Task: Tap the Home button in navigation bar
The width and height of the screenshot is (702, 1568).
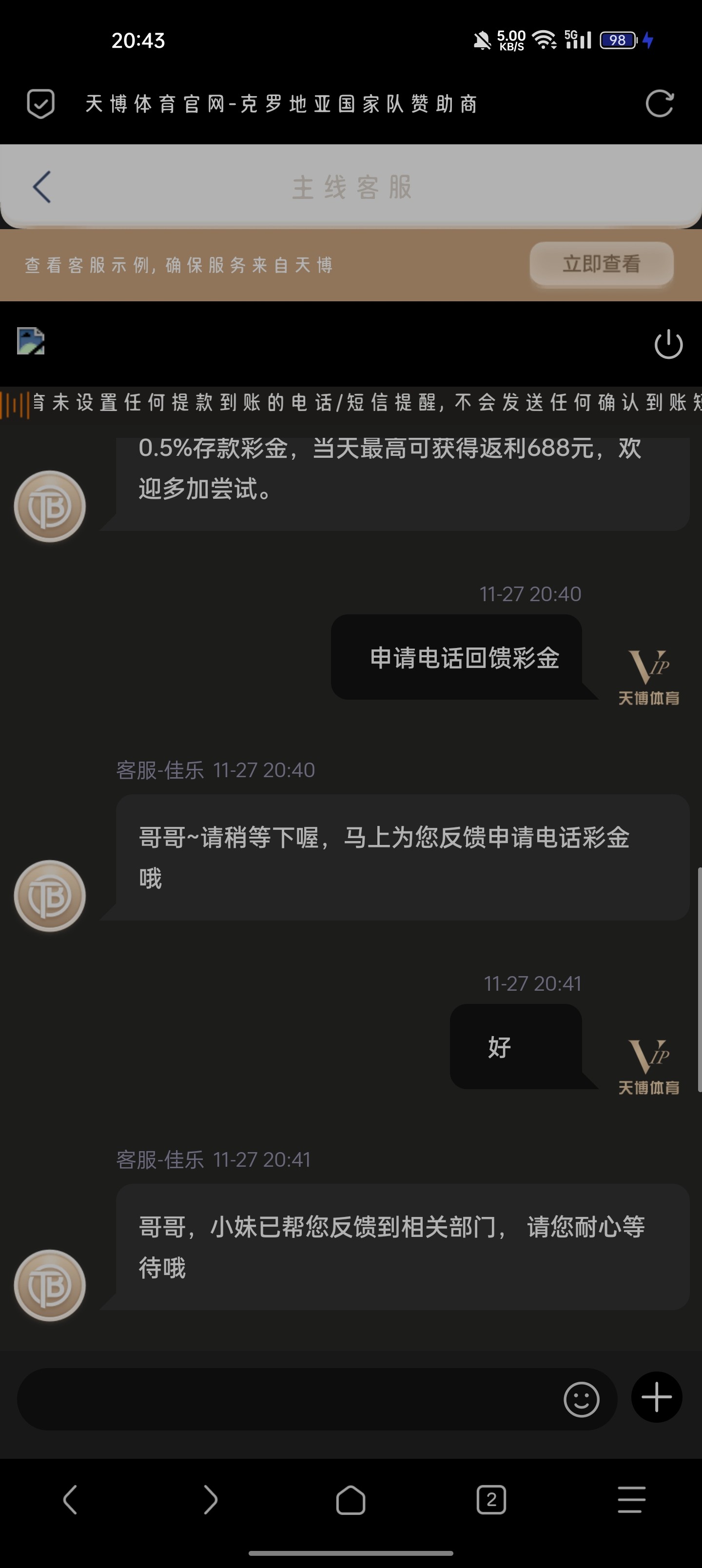Action: (351, 1500)
